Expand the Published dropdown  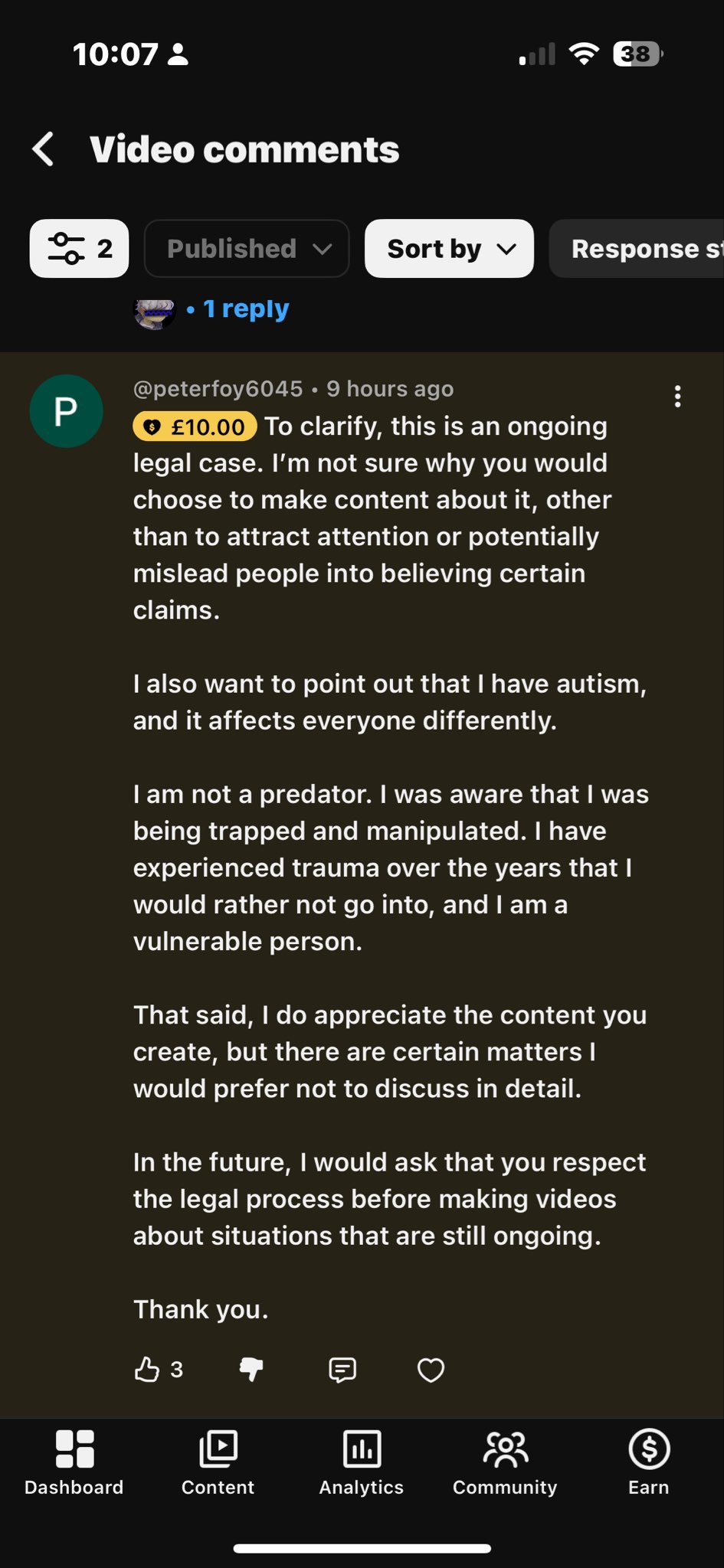[x=247, y=249]
